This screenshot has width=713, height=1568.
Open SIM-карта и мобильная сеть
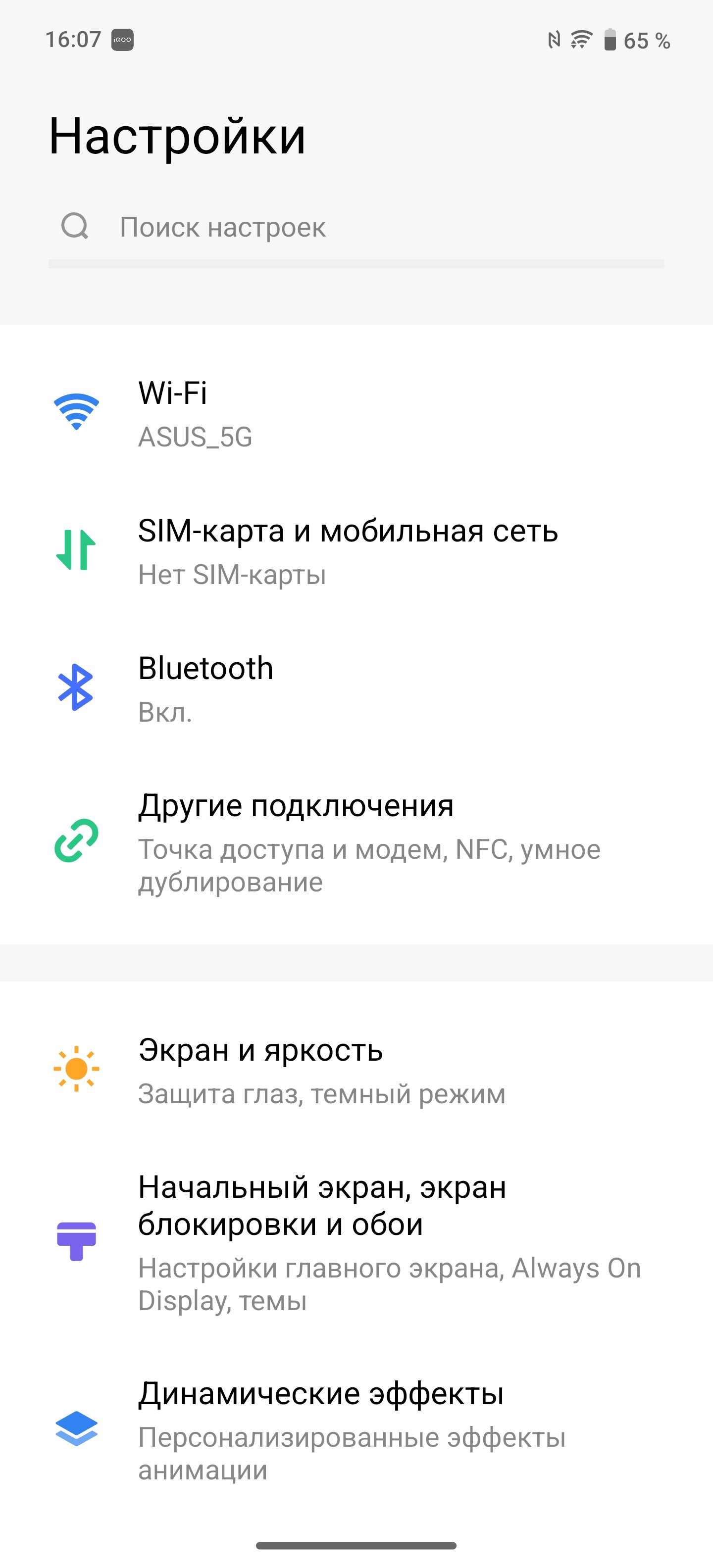[x=356, y=551]
